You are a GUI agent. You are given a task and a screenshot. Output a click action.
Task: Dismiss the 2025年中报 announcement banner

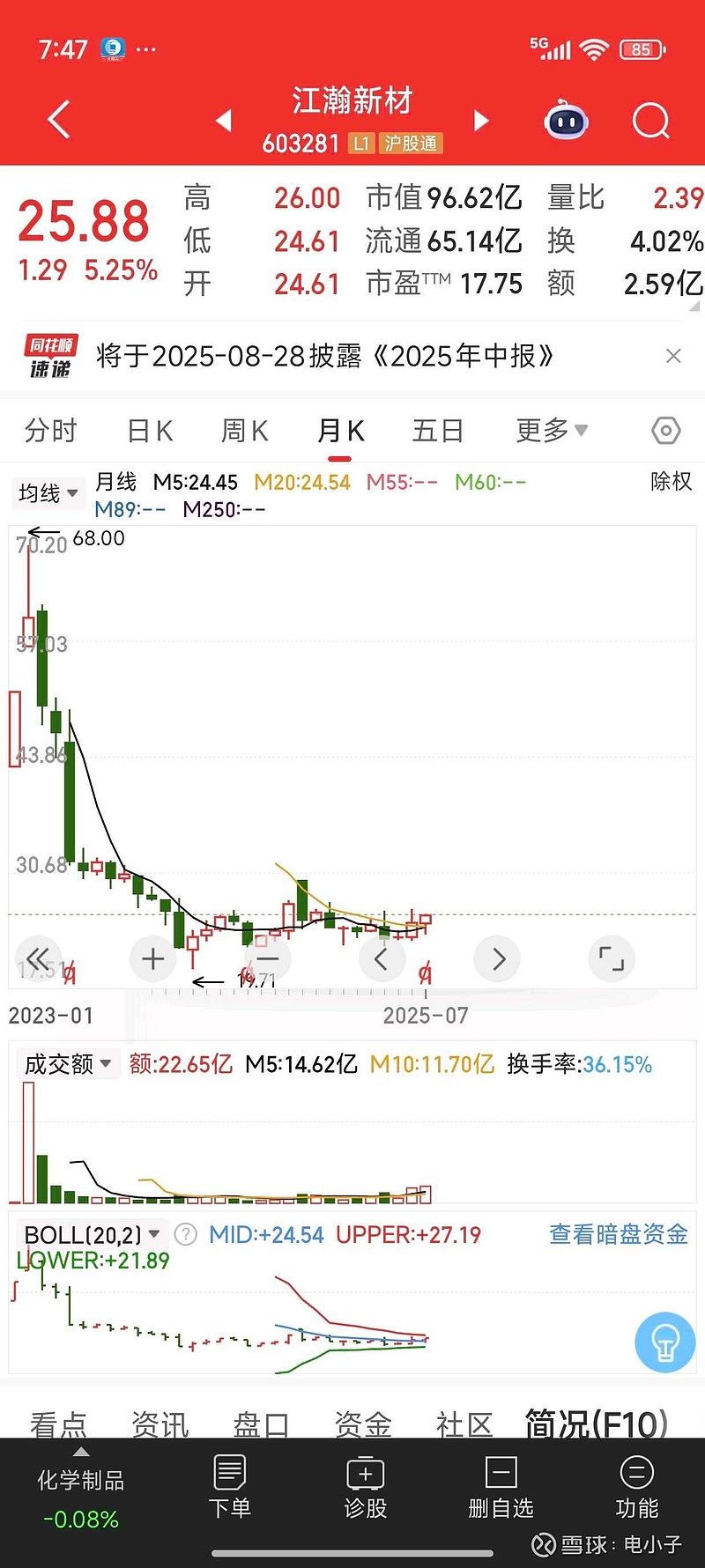click(x=673, y=356)
